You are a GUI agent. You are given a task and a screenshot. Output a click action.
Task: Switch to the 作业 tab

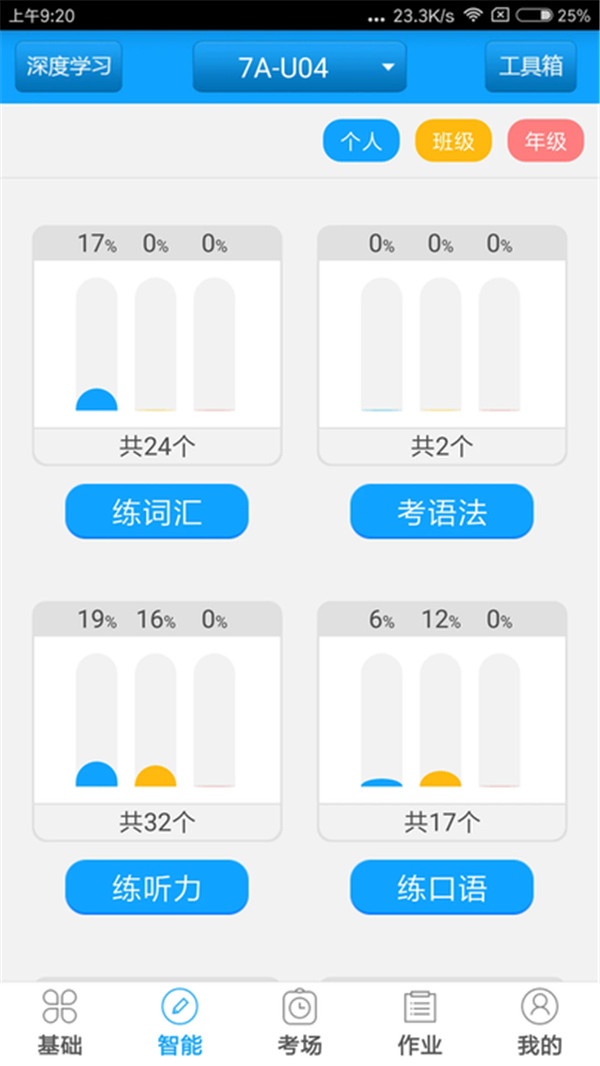click(x=419, y=1023)
